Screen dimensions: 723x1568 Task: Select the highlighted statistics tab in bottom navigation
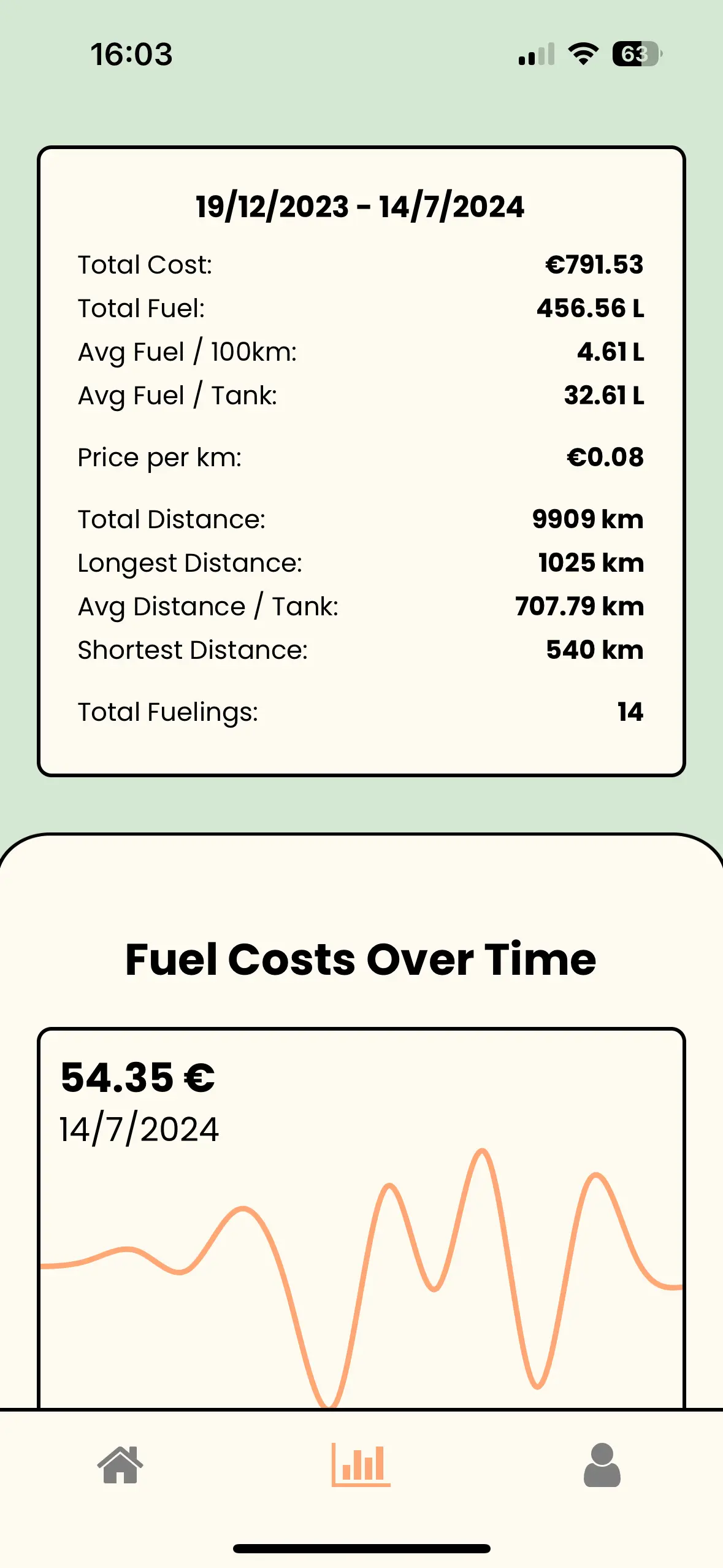pos(361,1464)
